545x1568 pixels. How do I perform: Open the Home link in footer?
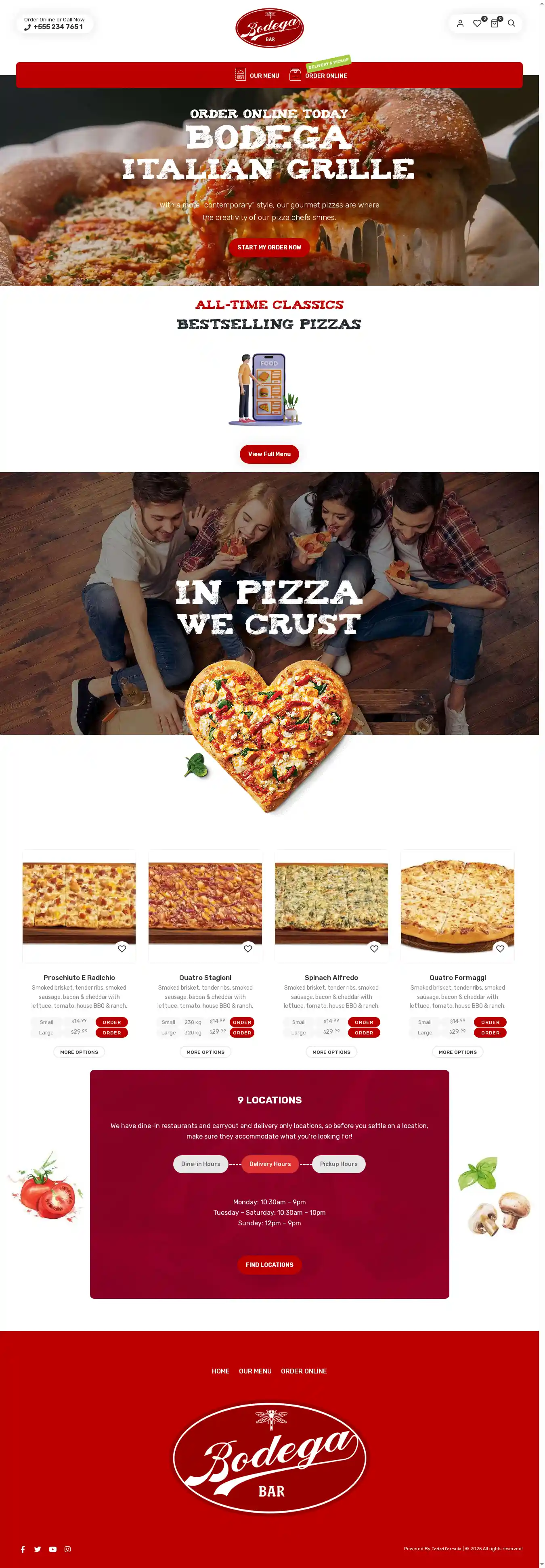tap(220, 1371)
